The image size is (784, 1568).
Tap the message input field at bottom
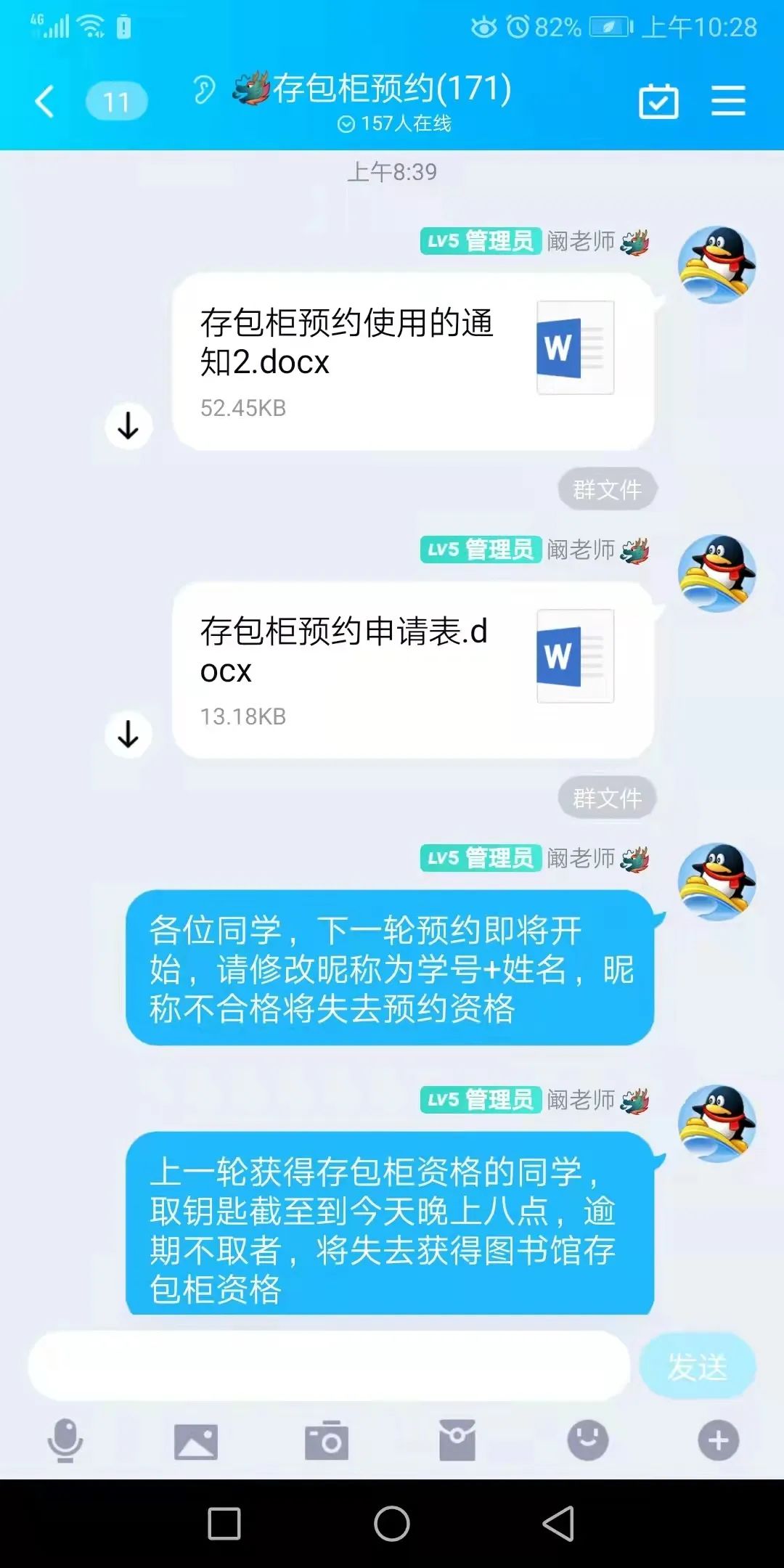[x=327, y=1366]
